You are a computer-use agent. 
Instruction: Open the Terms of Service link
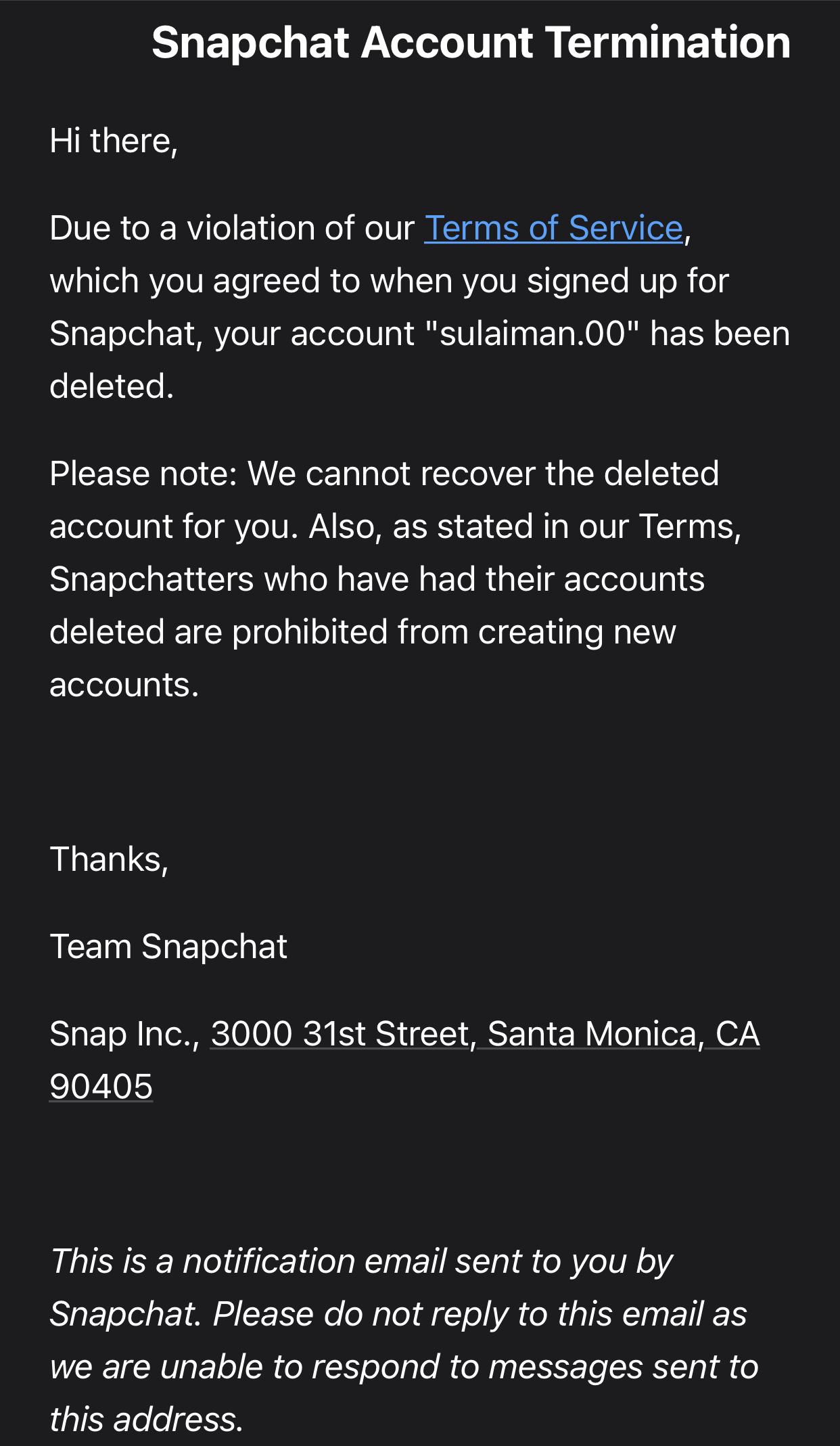tap(553, 228)
